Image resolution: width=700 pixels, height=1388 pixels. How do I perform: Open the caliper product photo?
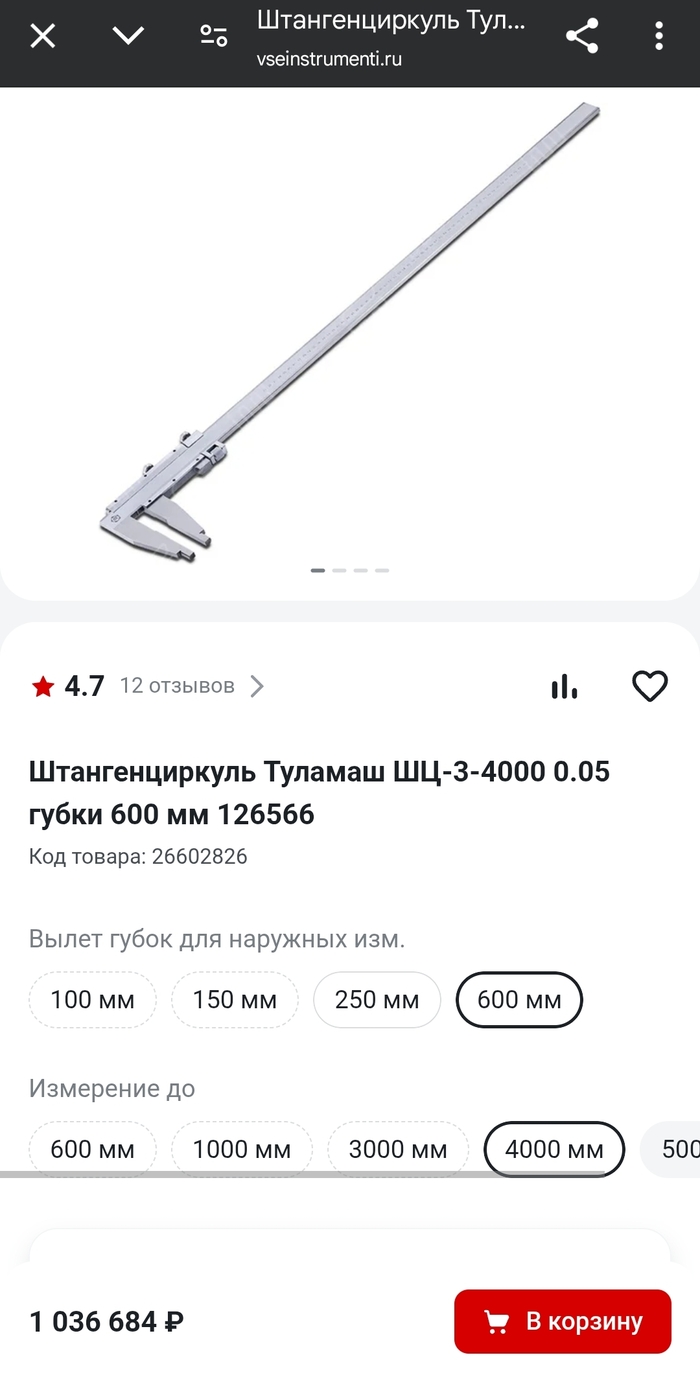350,330
